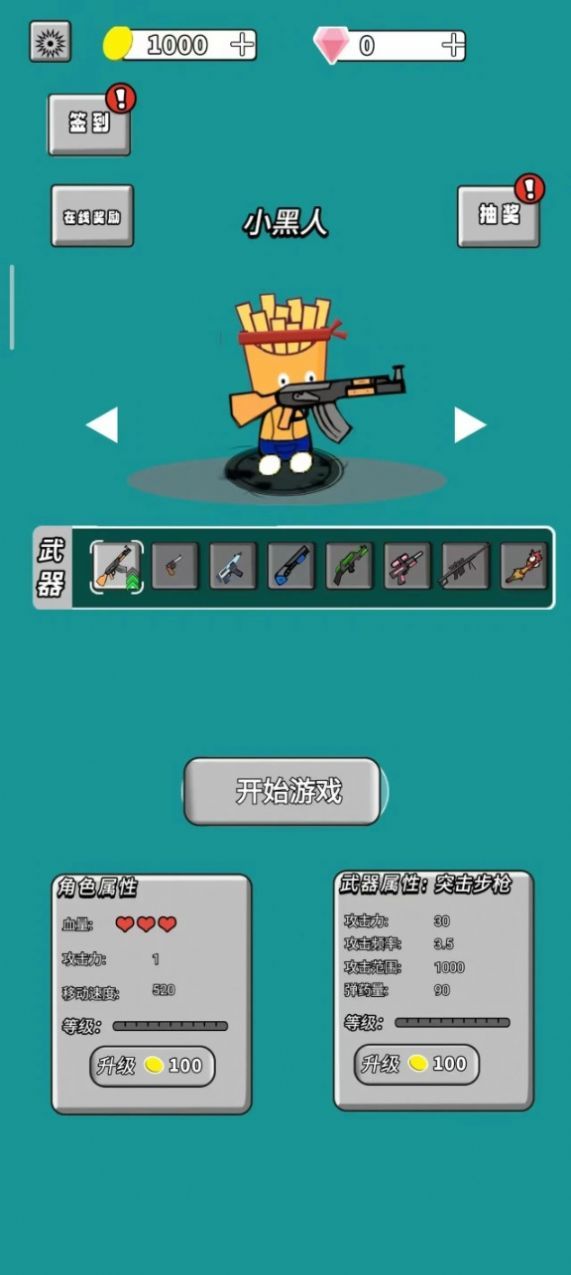Viewport: 571px width, 1275px height.
Task: Upgrade the assault rifle for 100 coins
Action: tap(416, 1064)
